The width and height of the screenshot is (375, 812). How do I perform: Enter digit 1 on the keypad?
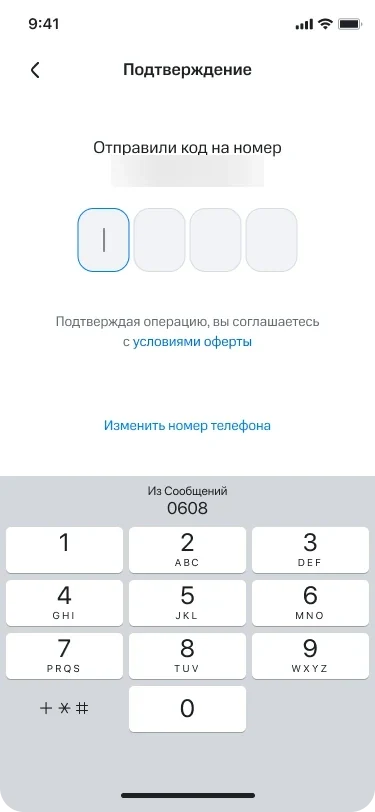pyautogui.click(x=64, y=550)
